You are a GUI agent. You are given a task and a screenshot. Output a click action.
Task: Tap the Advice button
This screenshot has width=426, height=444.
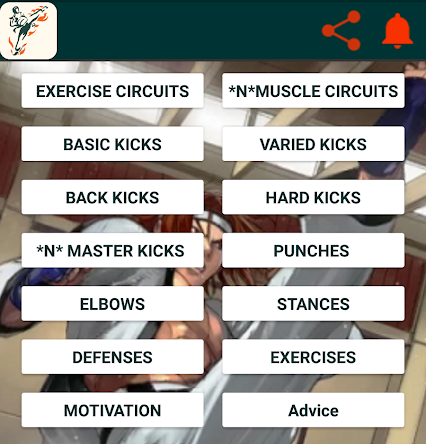point(313,410)
